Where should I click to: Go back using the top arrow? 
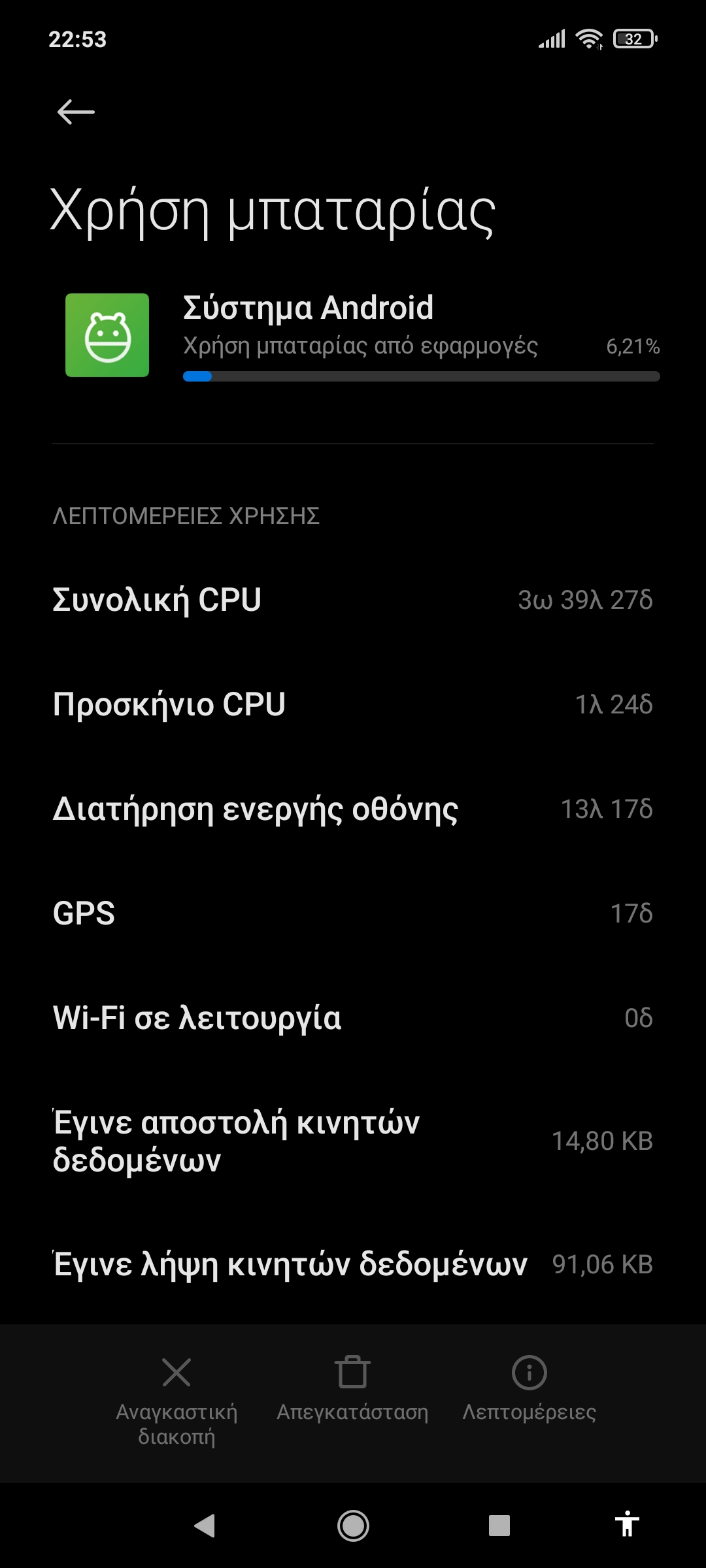click(x=76, y=112)
